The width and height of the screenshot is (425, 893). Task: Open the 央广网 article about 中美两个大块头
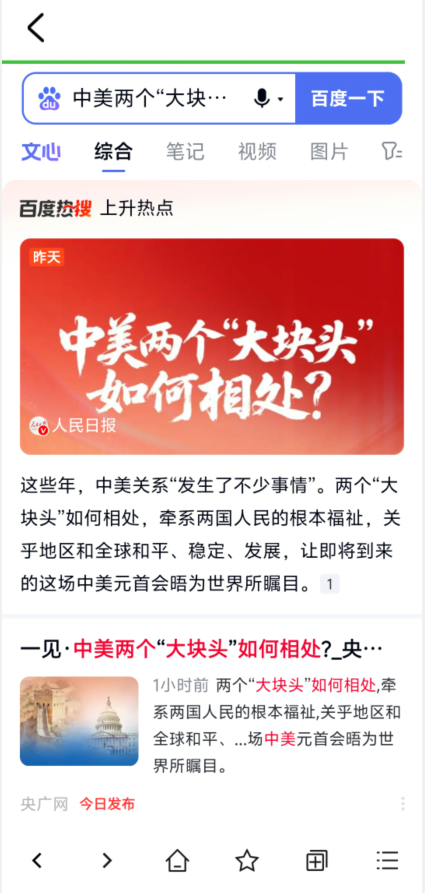(x=201, y=649)
